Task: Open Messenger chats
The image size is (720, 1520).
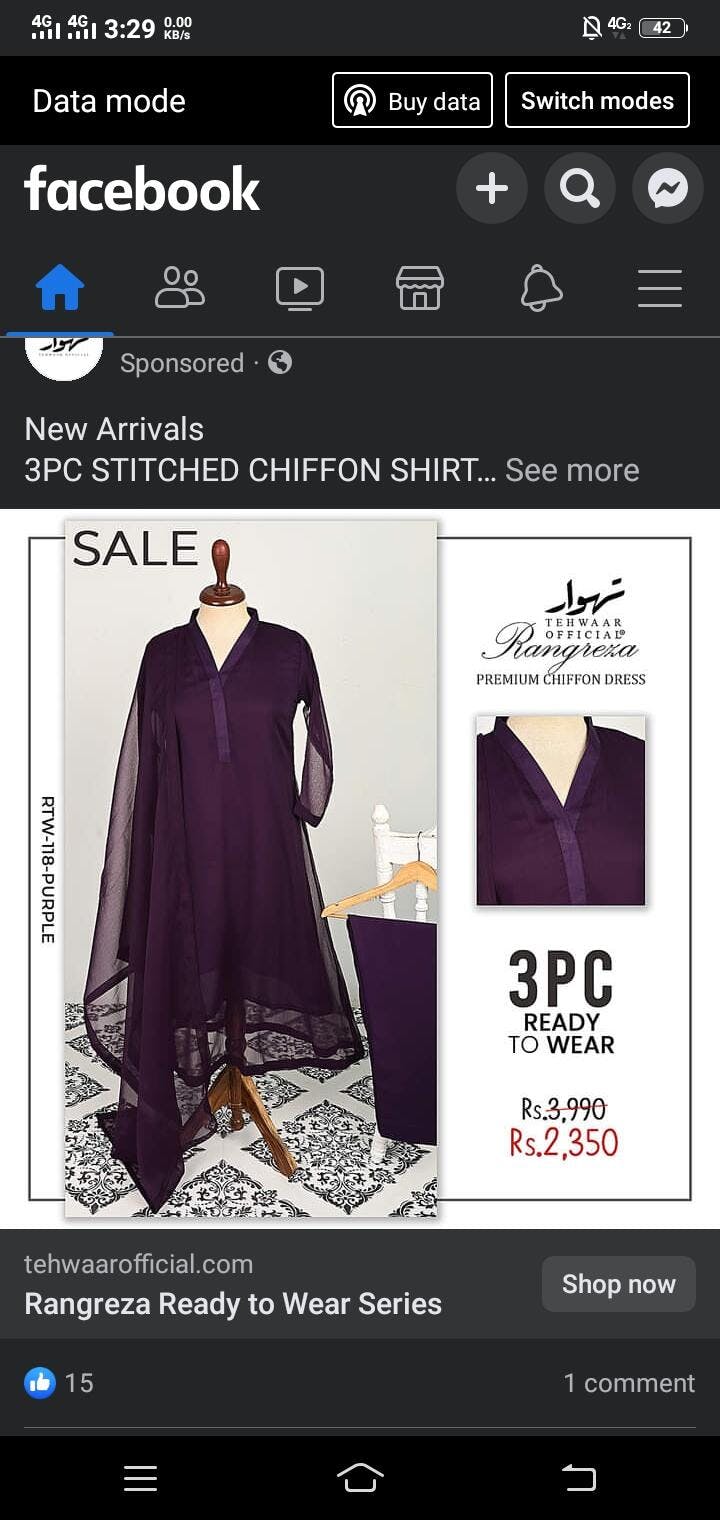Action: coord(667,188)
